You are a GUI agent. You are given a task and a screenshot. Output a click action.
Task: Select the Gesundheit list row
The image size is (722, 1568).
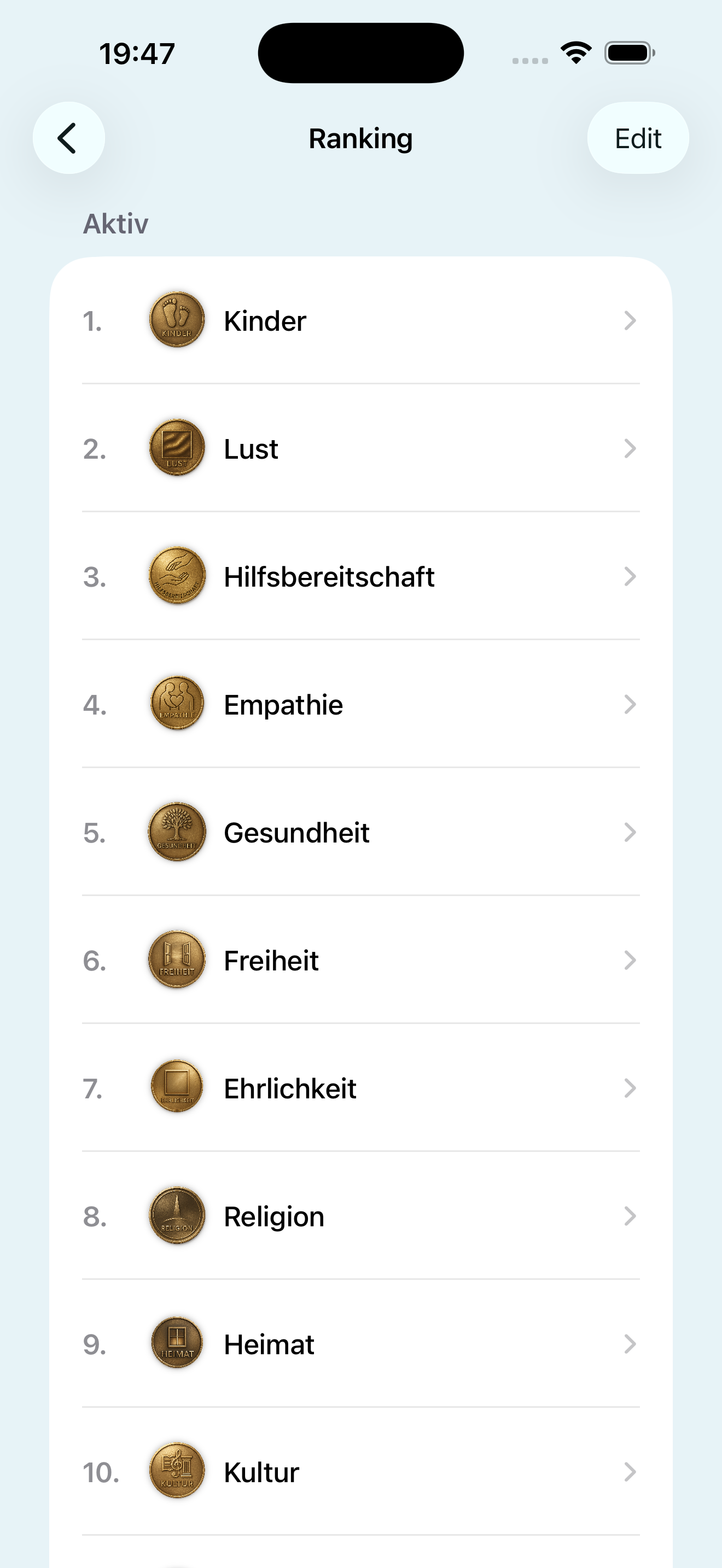(x=360, y=832)
